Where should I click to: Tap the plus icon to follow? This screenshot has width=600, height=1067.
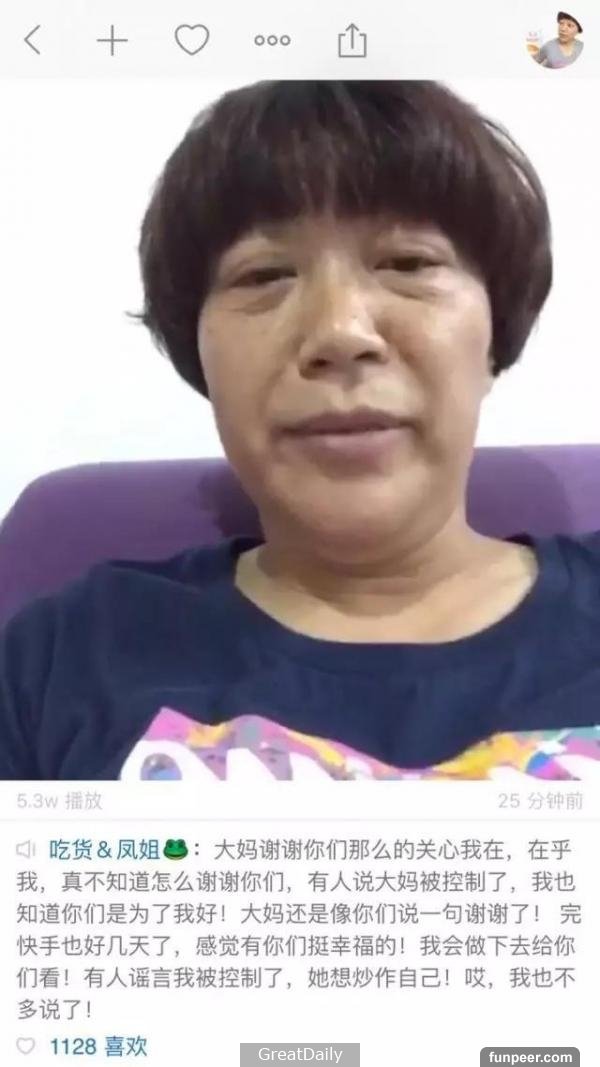112,41
